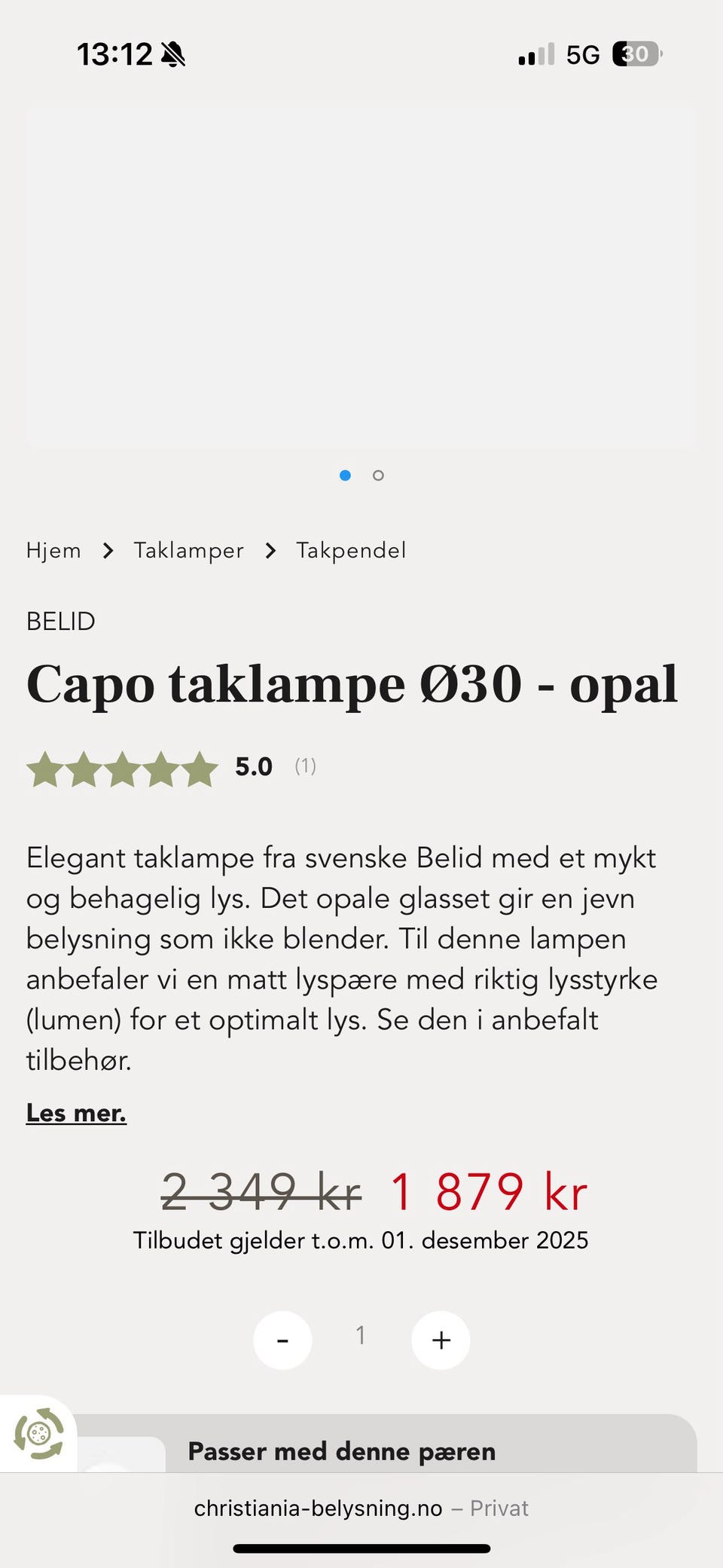Select the second image carousel dot
The width and height of the screenshot is (723, 1568).
[378, 475]
